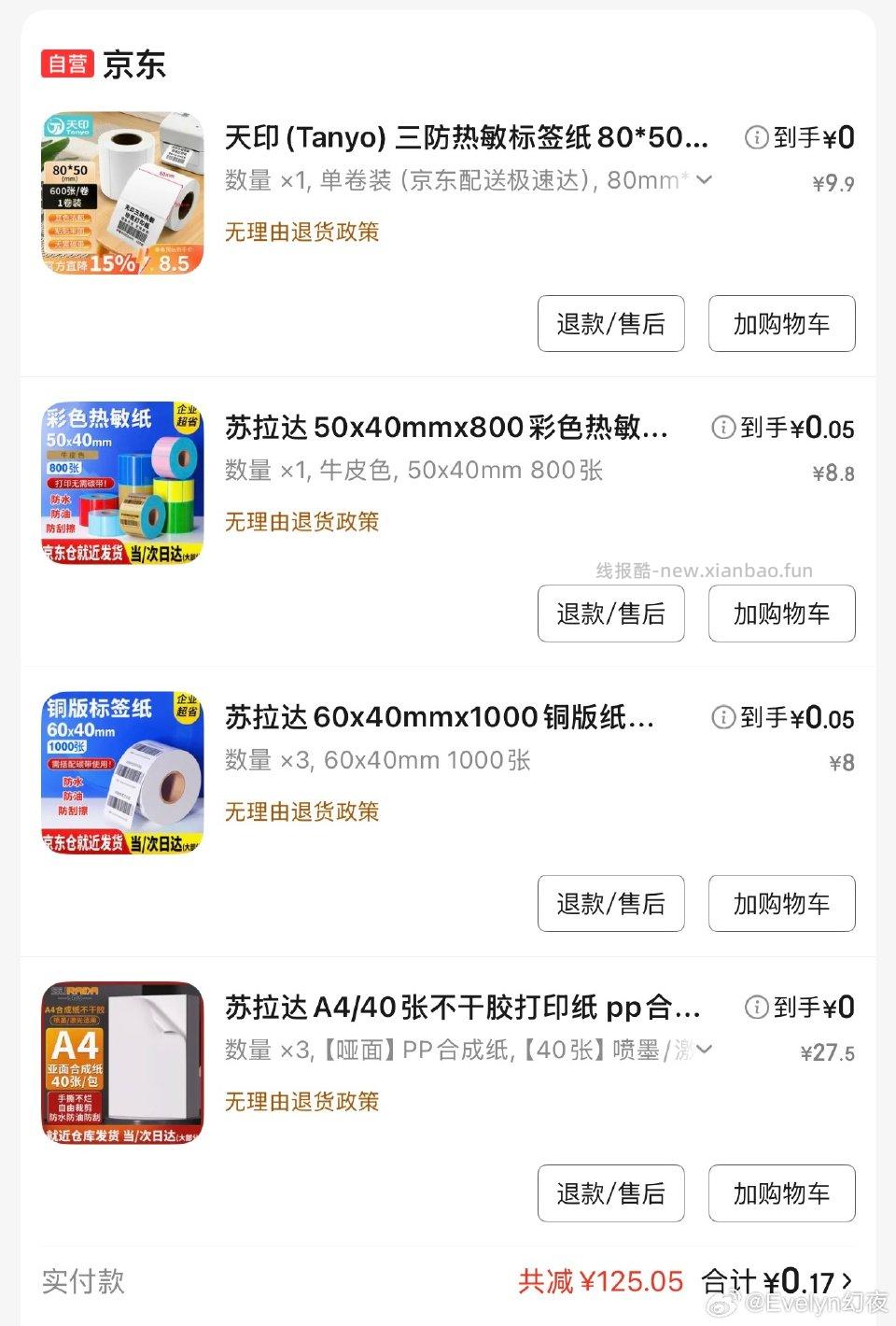Expand order total details via the chevron after ¥0.17
The image size is (896, 1326).
[x=847, y=1281]
